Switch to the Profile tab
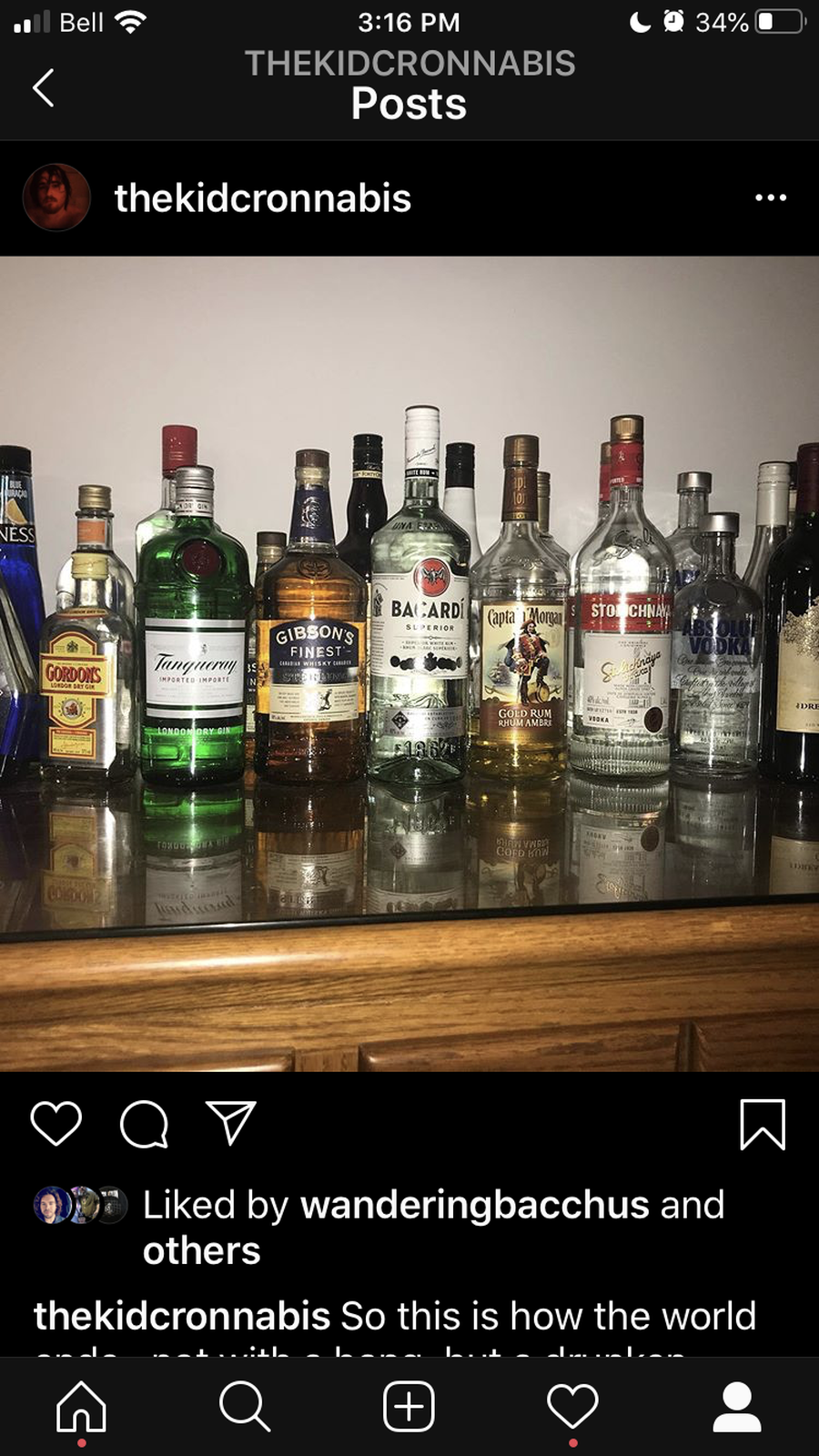819x1456 pixels. pos(736,1407)
